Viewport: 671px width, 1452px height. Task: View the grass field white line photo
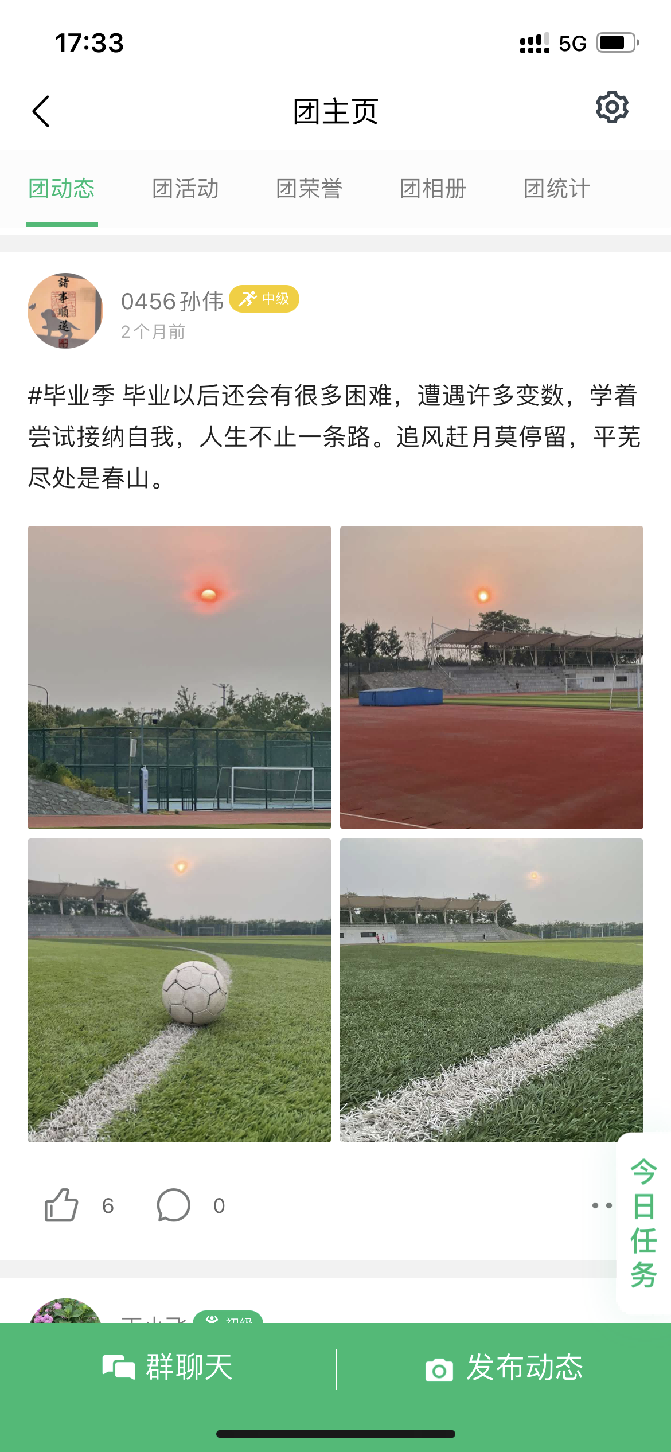(x=491, y=989)
